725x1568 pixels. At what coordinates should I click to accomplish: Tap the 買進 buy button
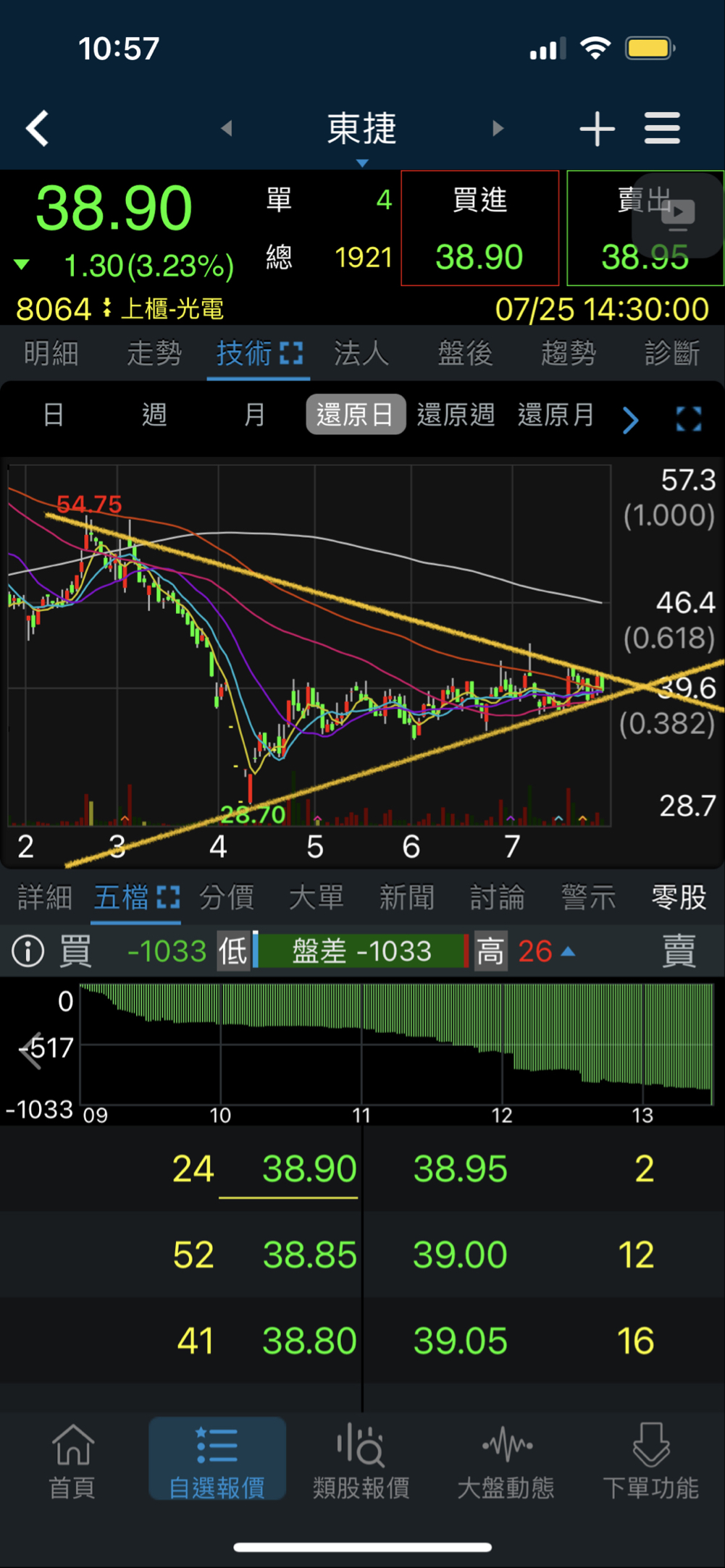[x=479, y=228]
